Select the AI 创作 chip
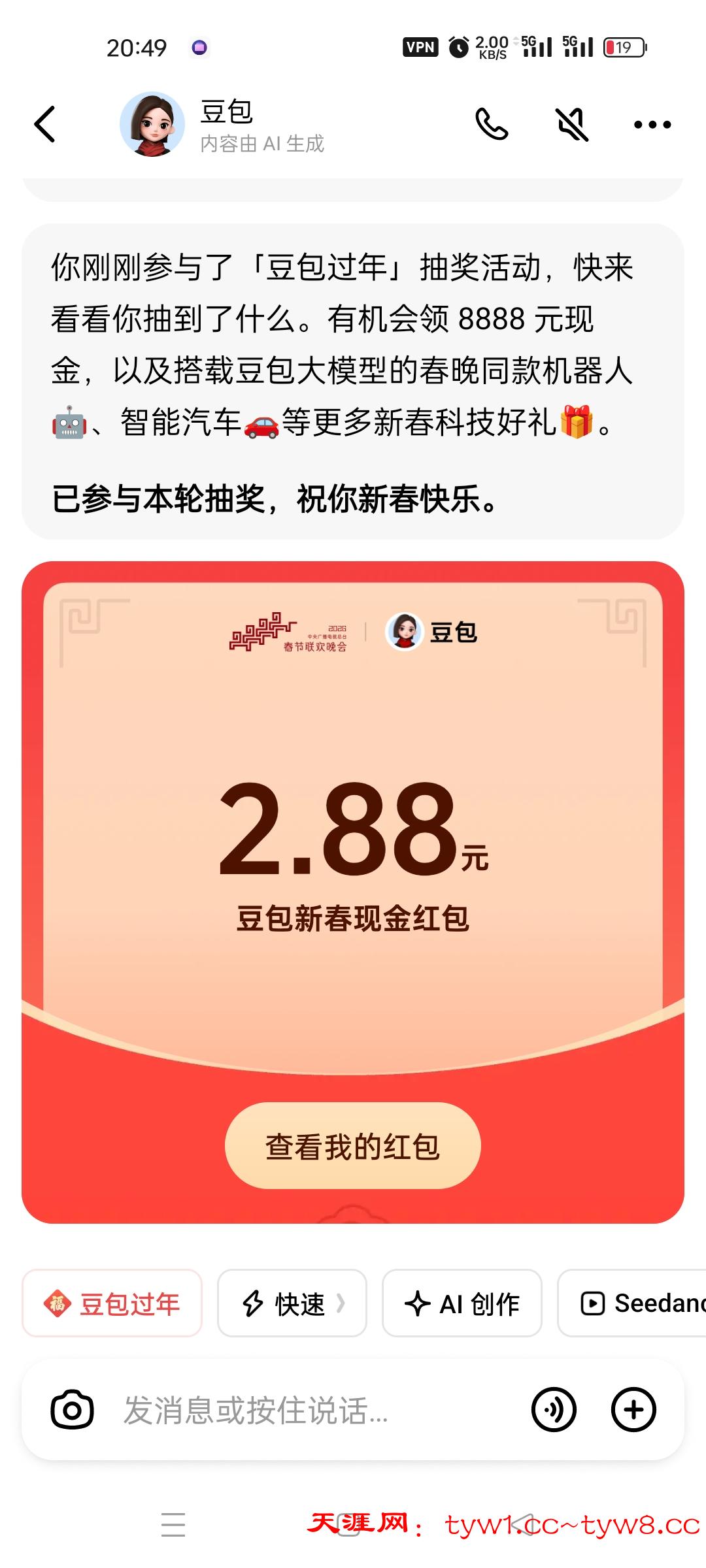Screen dimensions: 706x1568 [x=462, y=1303]
